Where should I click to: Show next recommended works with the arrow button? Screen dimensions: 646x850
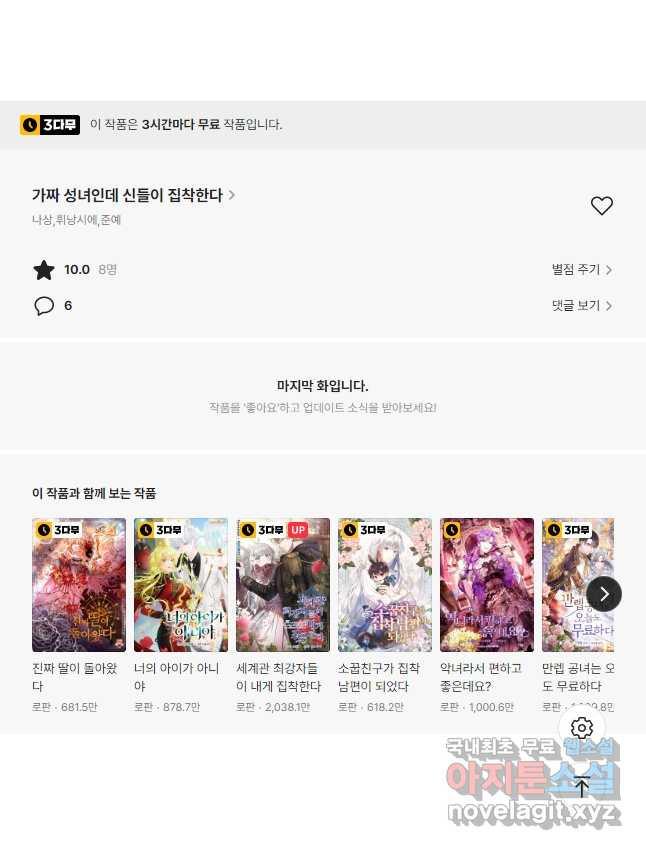tap(604, 594)
